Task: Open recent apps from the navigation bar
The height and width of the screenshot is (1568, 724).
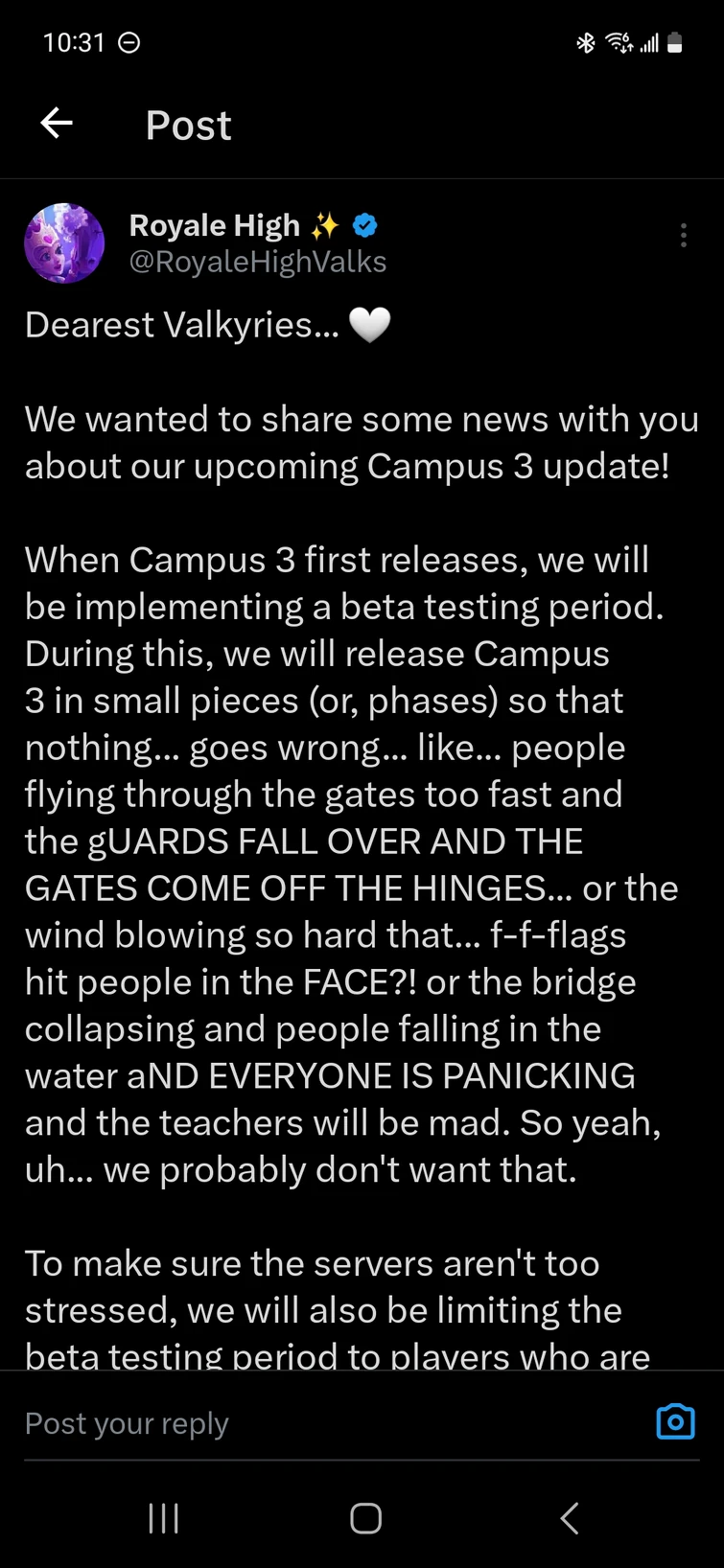Action: tap(164, 1518)
